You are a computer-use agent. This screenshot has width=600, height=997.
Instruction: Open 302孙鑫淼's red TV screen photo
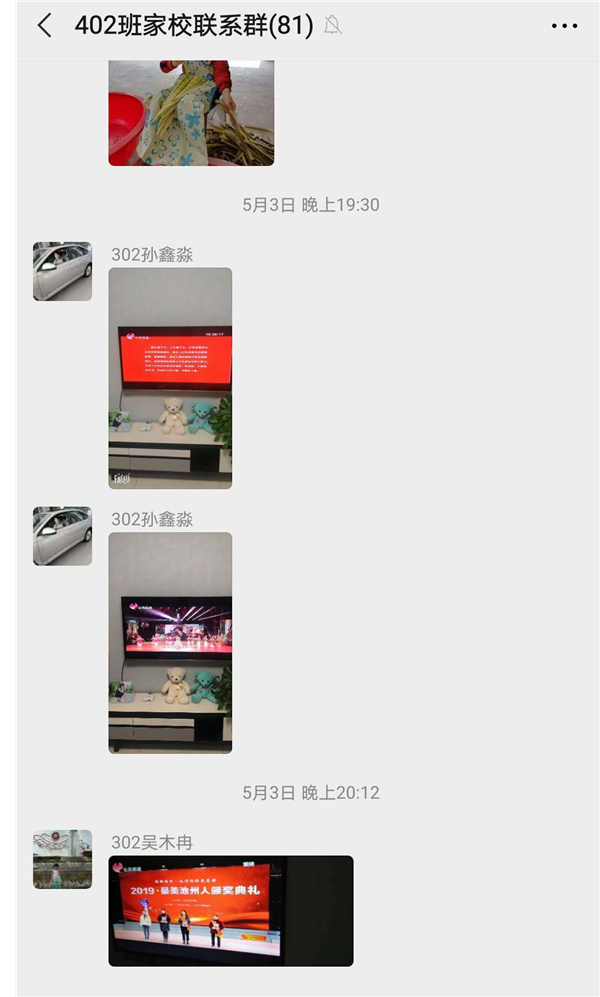(x=170, y=378)
